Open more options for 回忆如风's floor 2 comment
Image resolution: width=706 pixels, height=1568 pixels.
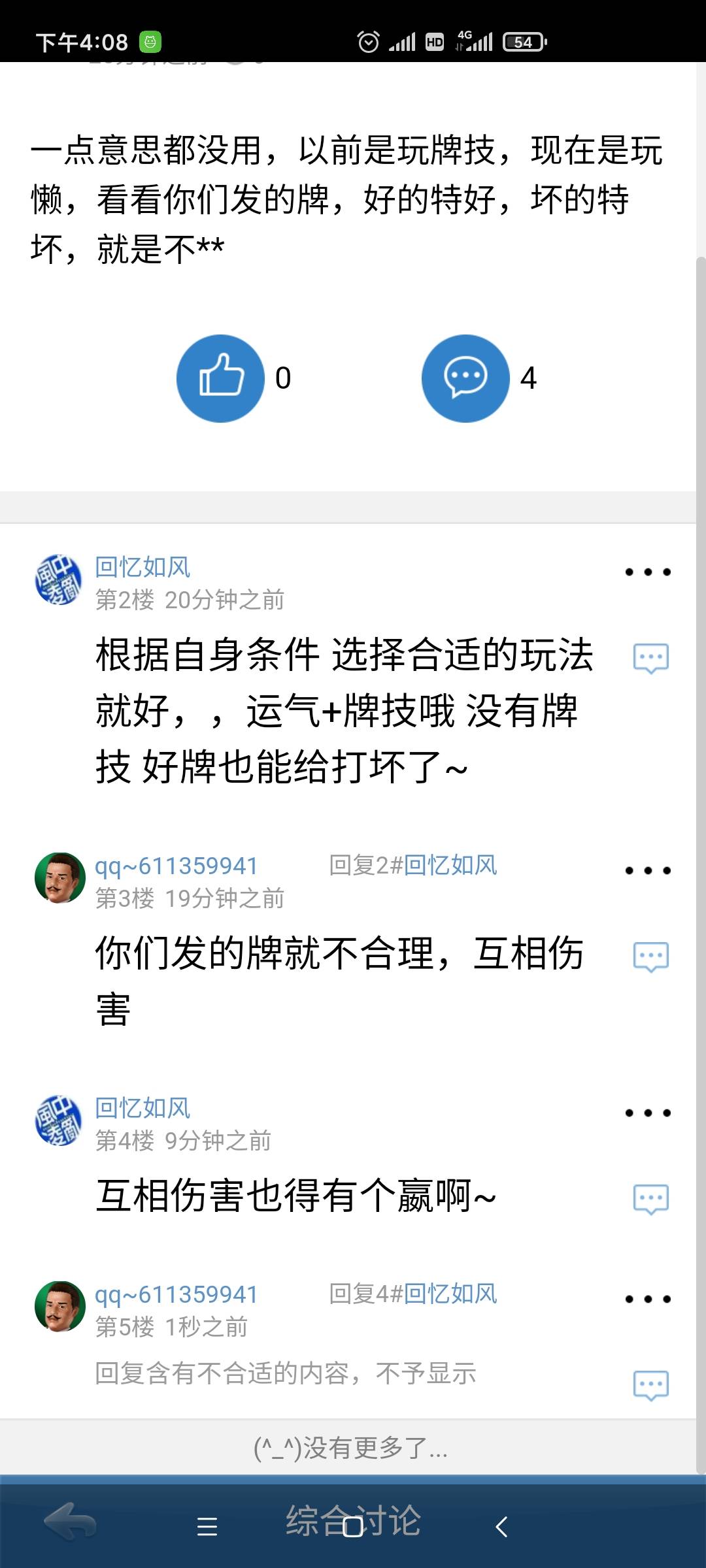(648, 571)
